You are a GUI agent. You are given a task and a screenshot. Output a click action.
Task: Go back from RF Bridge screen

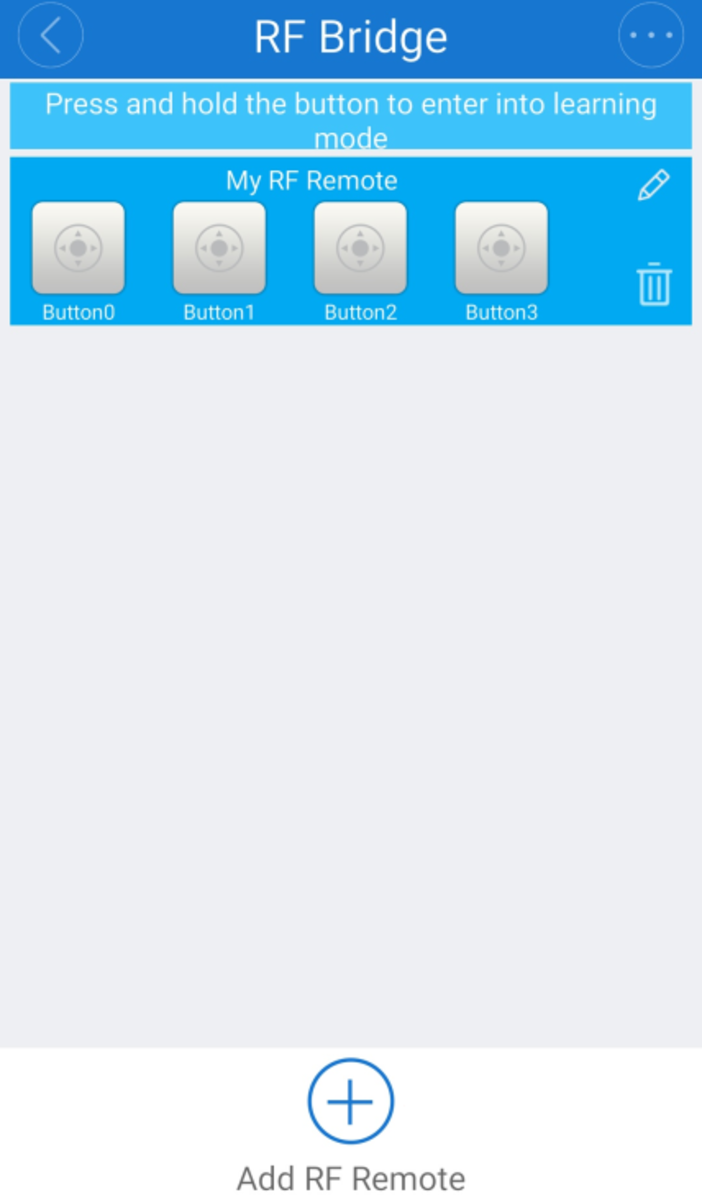click(50, 36)
